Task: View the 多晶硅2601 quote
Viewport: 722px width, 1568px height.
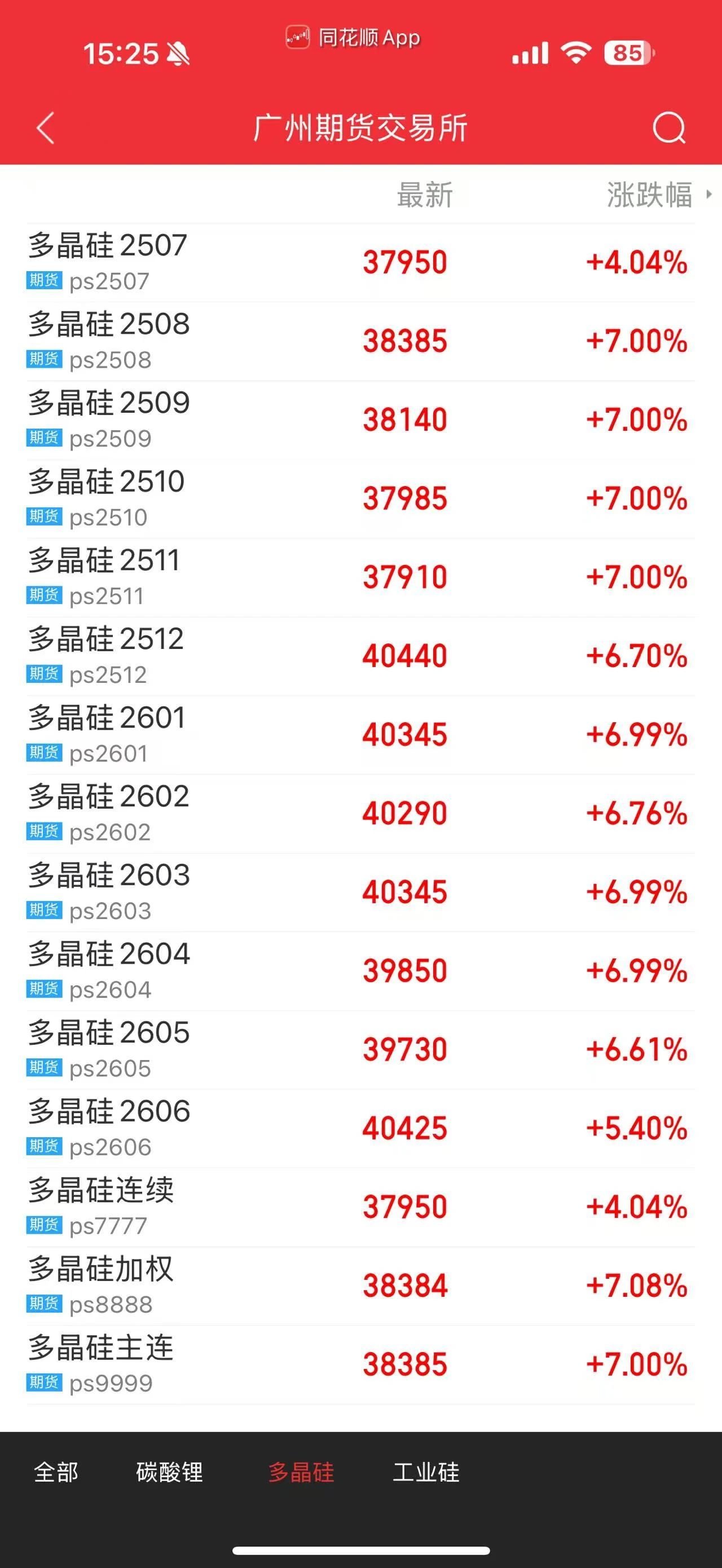Action: tap(360, 735)
